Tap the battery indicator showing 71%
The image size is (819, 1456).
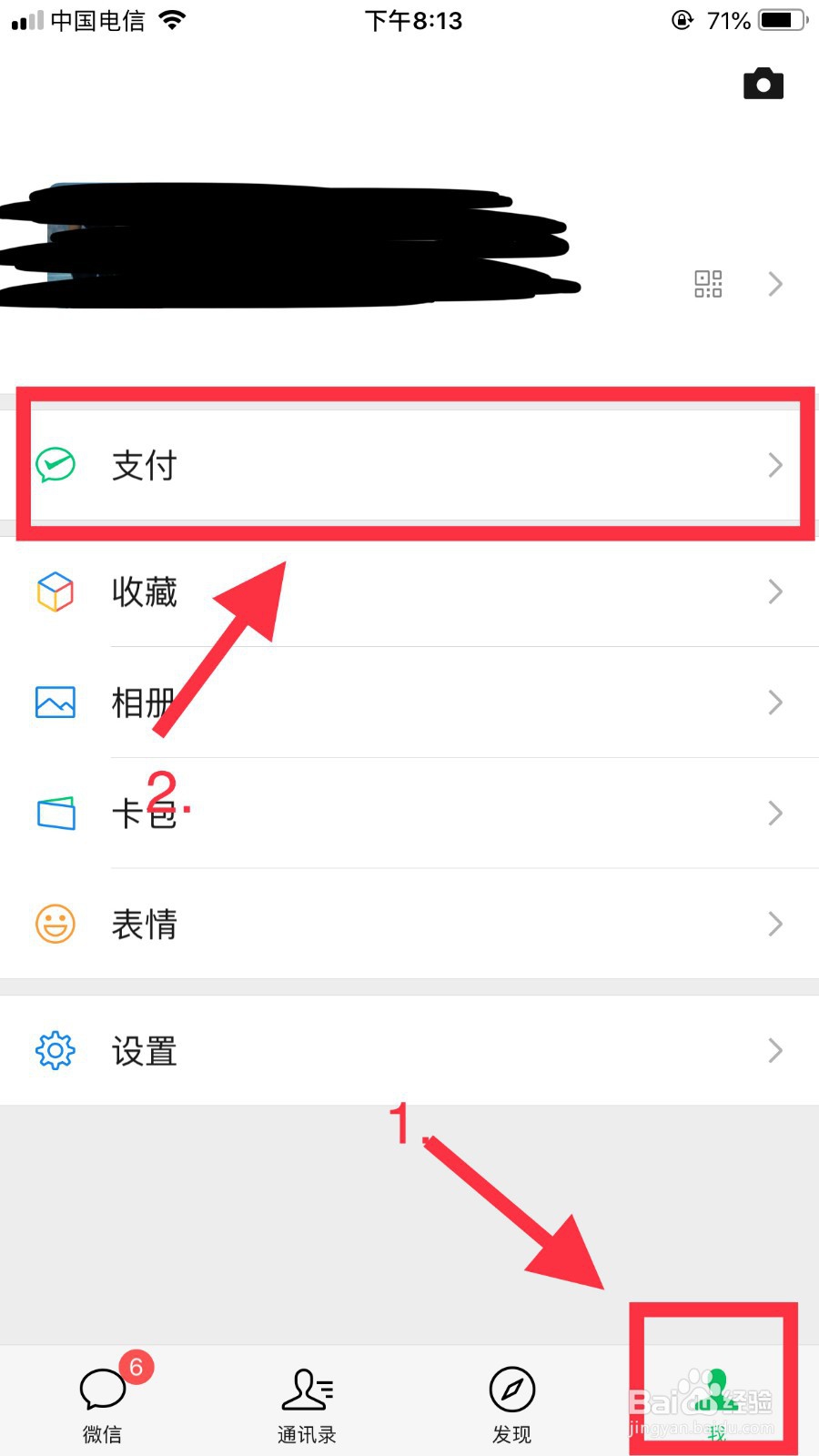pos(773,20)
